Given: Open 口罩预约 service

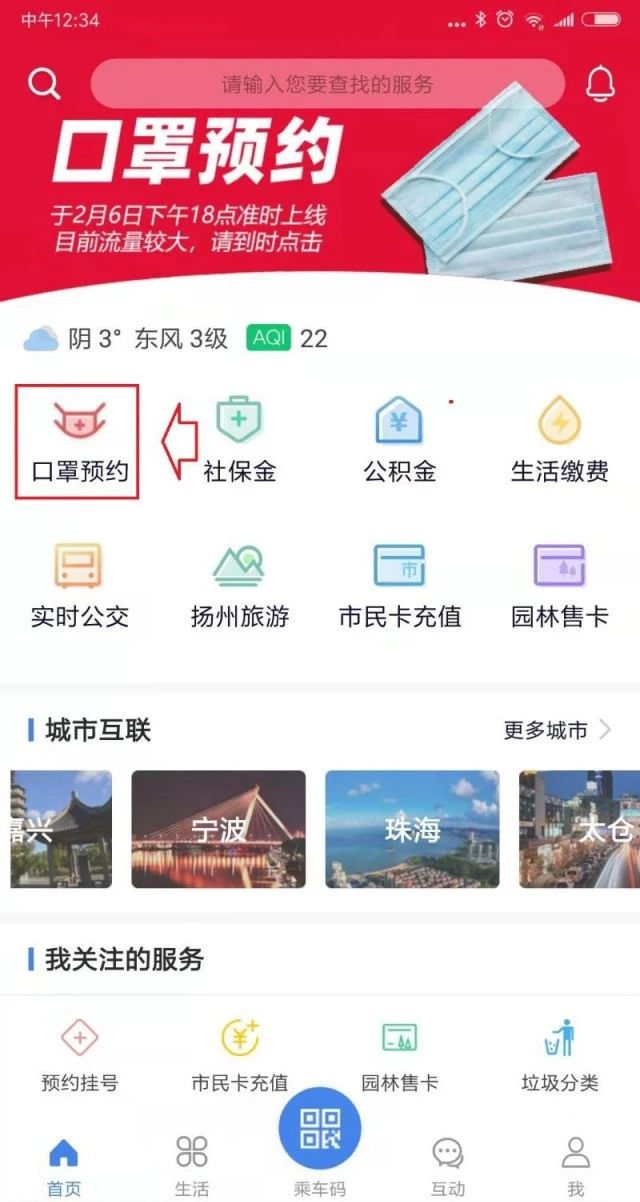Looking at the screenshot, I should click(78, 440).
